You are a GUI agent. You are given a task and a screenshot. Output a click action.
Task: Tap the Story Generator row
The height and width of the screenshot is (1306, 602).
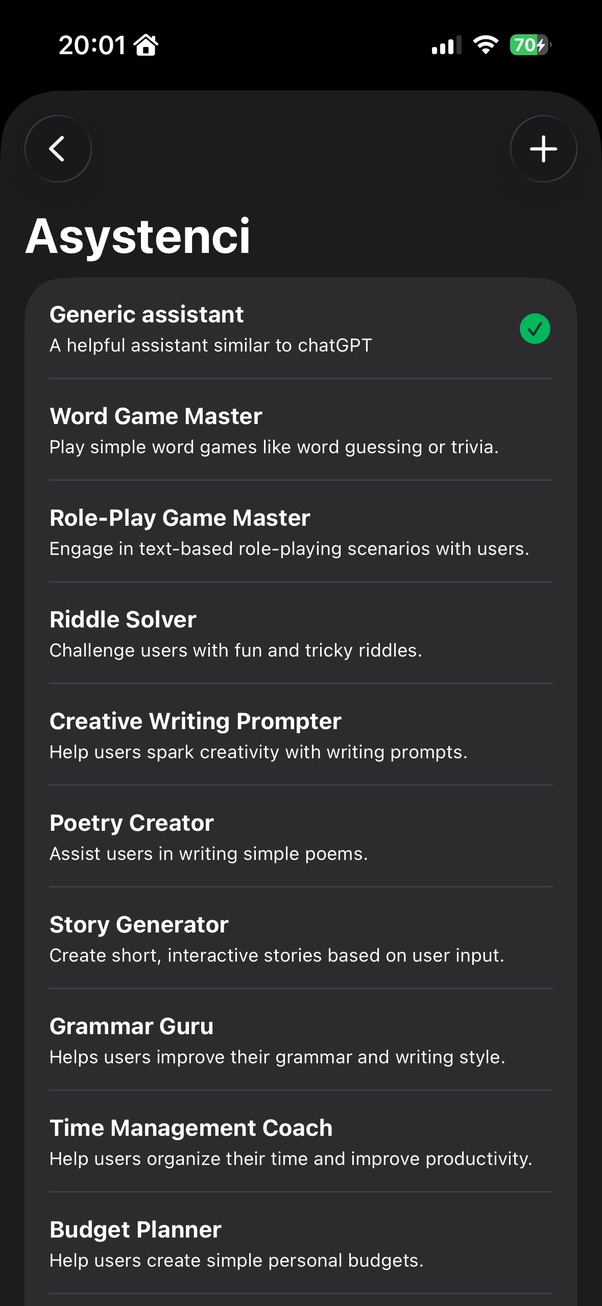click(300, 939)
